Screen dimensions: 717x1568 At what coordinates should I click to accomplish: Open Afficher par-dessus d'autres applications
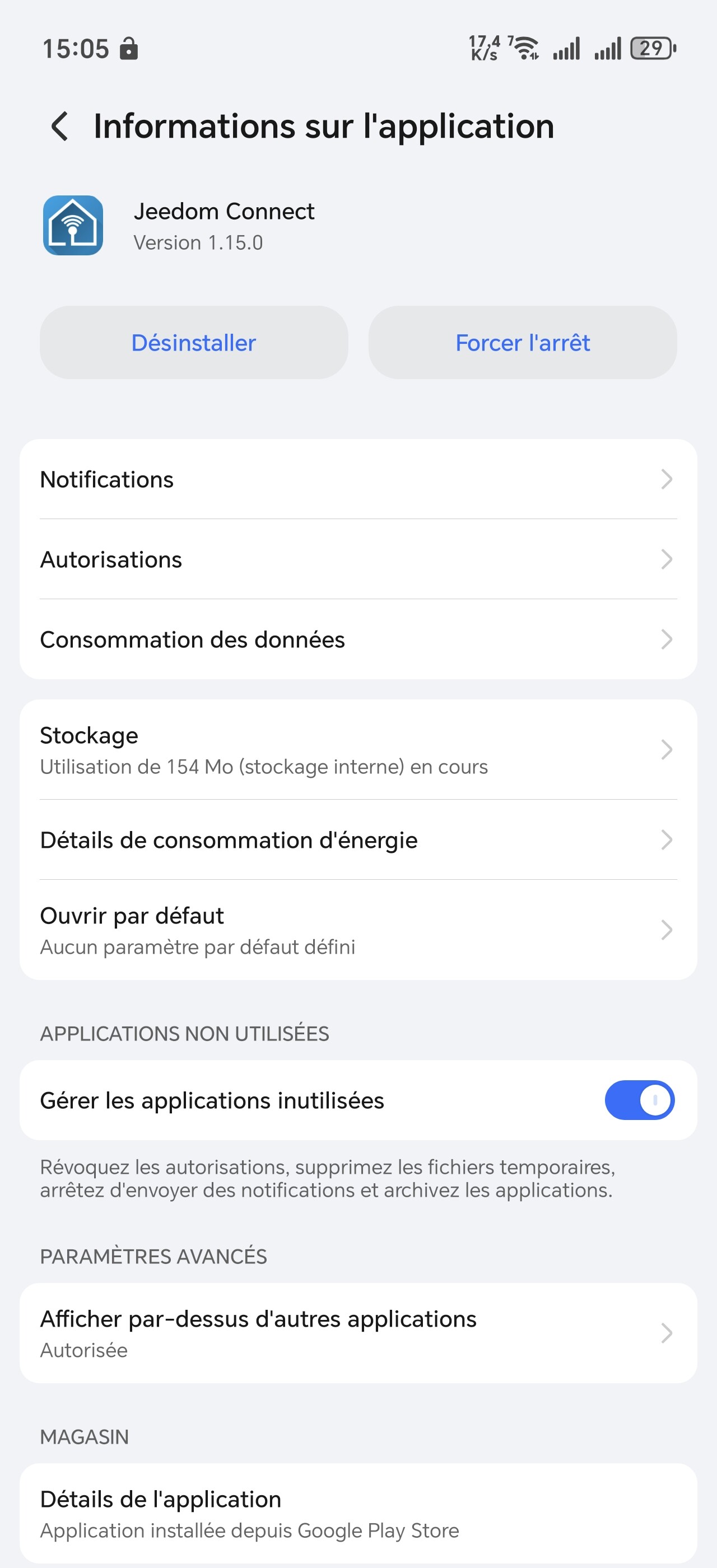click(358, 1332)
